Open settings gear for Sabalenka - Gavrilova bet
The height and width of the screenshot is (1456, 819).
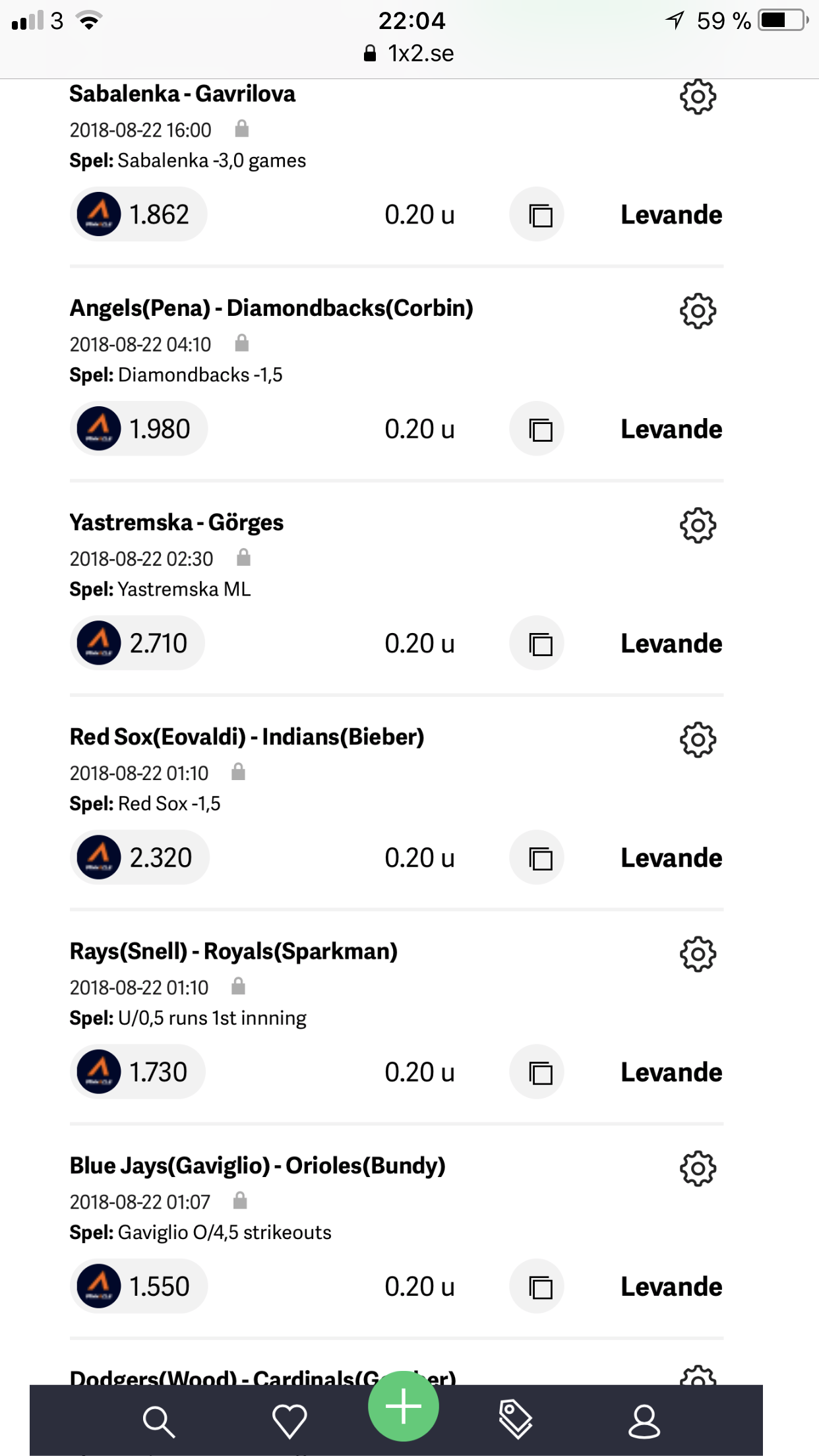tap(698, 97)
